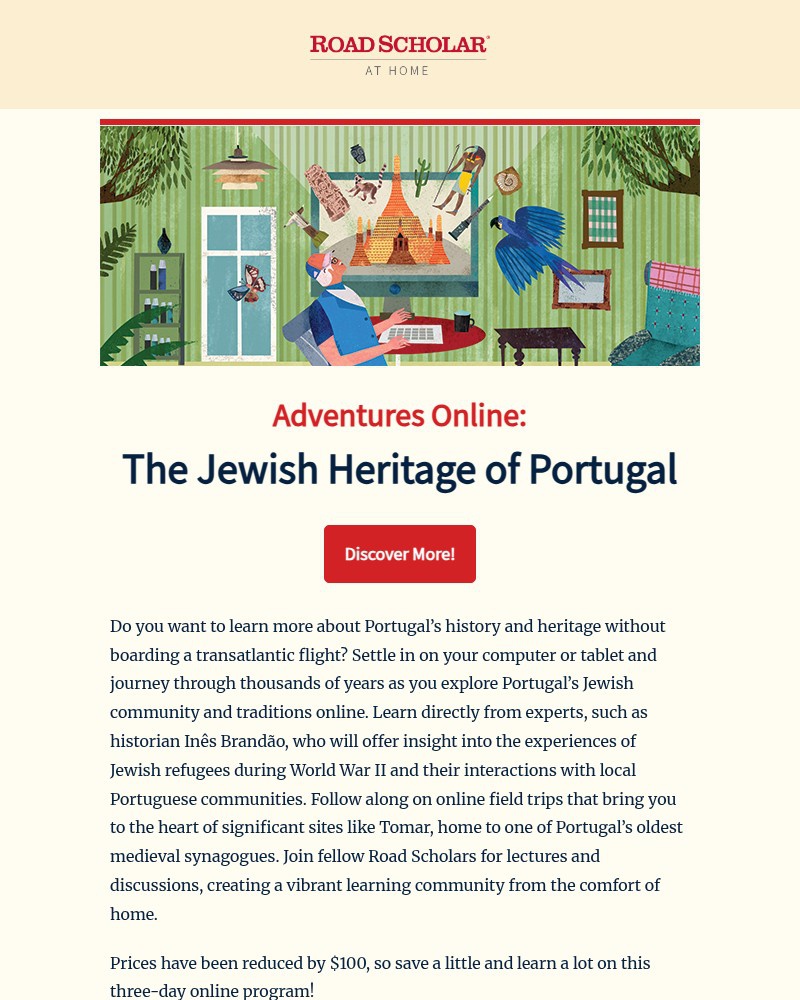800x1000 pixels.
Task: Open the Road Scholar At Home logo link
Action: click(399, 55)
